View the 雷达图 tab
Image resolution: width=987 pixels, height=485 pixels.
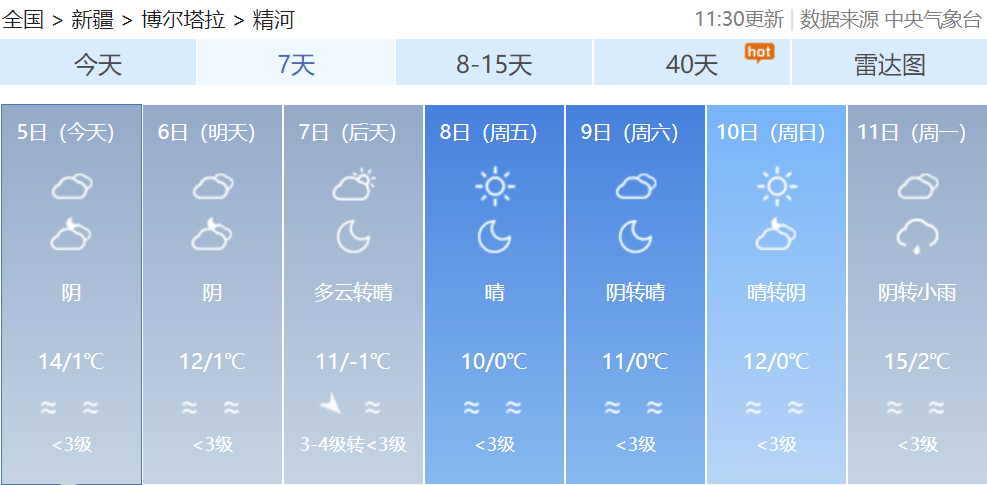coord(889,65)
